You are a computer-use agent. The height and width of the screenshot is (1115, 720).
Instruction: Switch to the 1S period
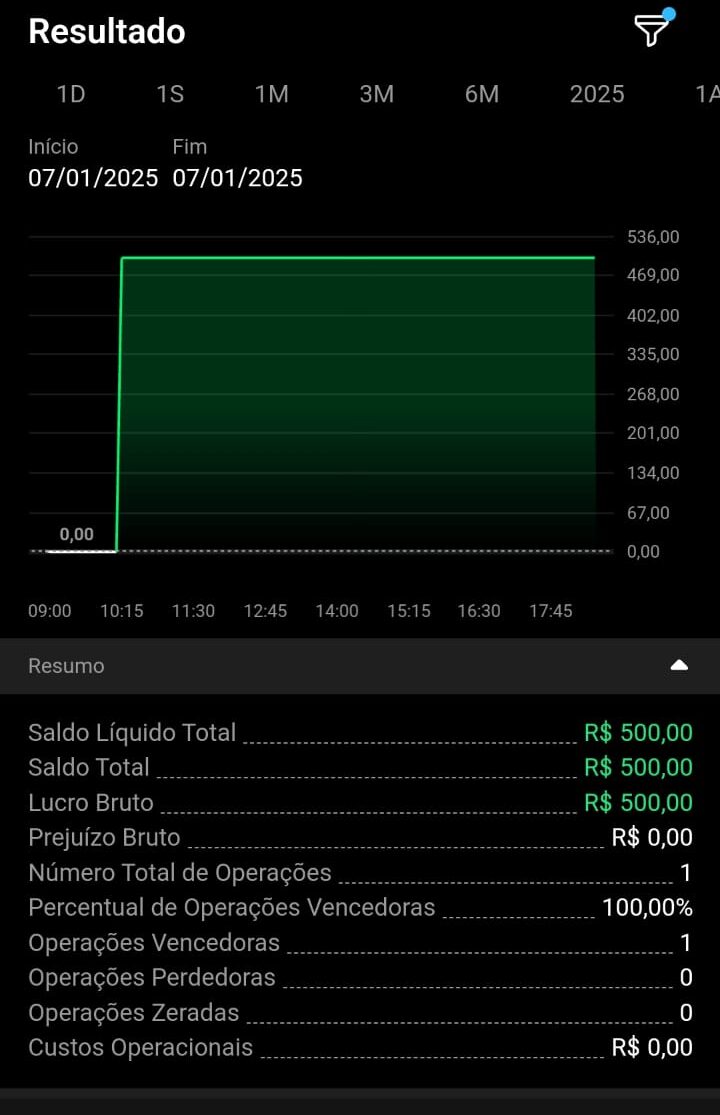(170, 94)
